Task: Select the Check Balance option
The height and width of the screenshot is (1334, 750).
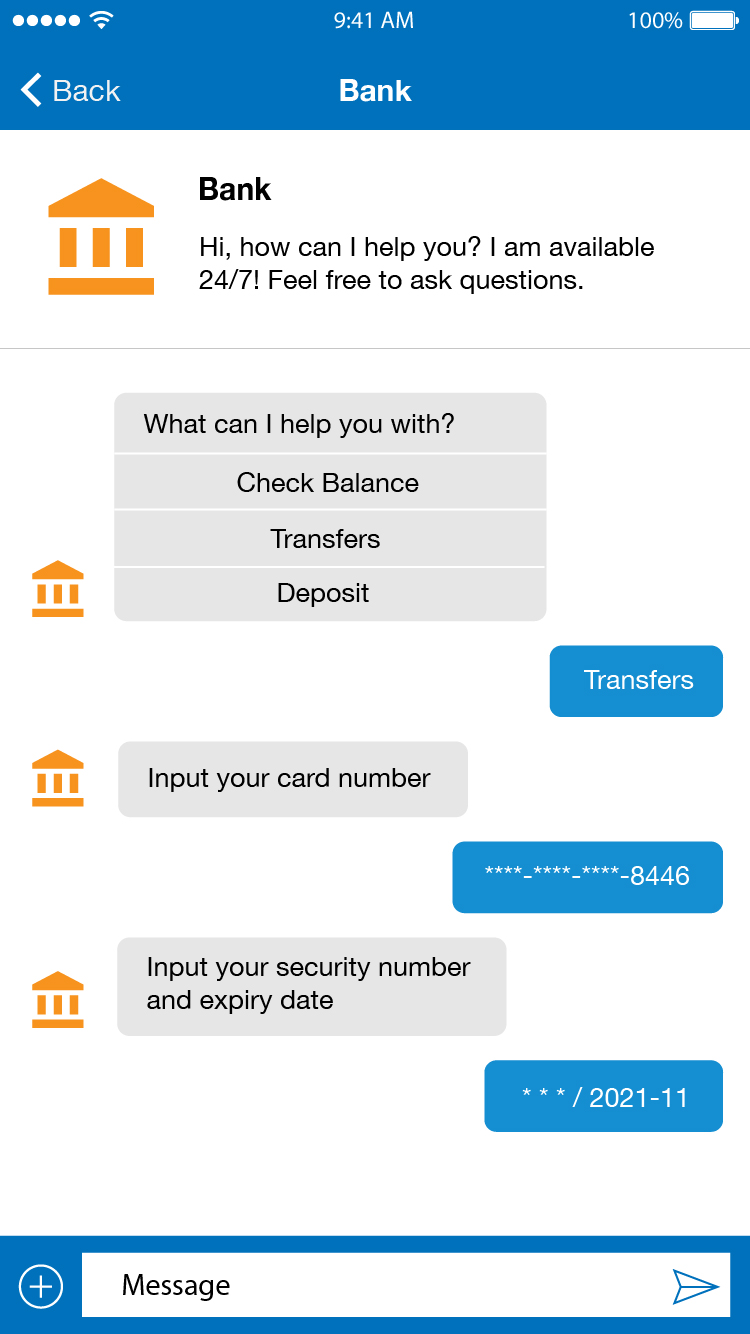Action: pos(329,483)
